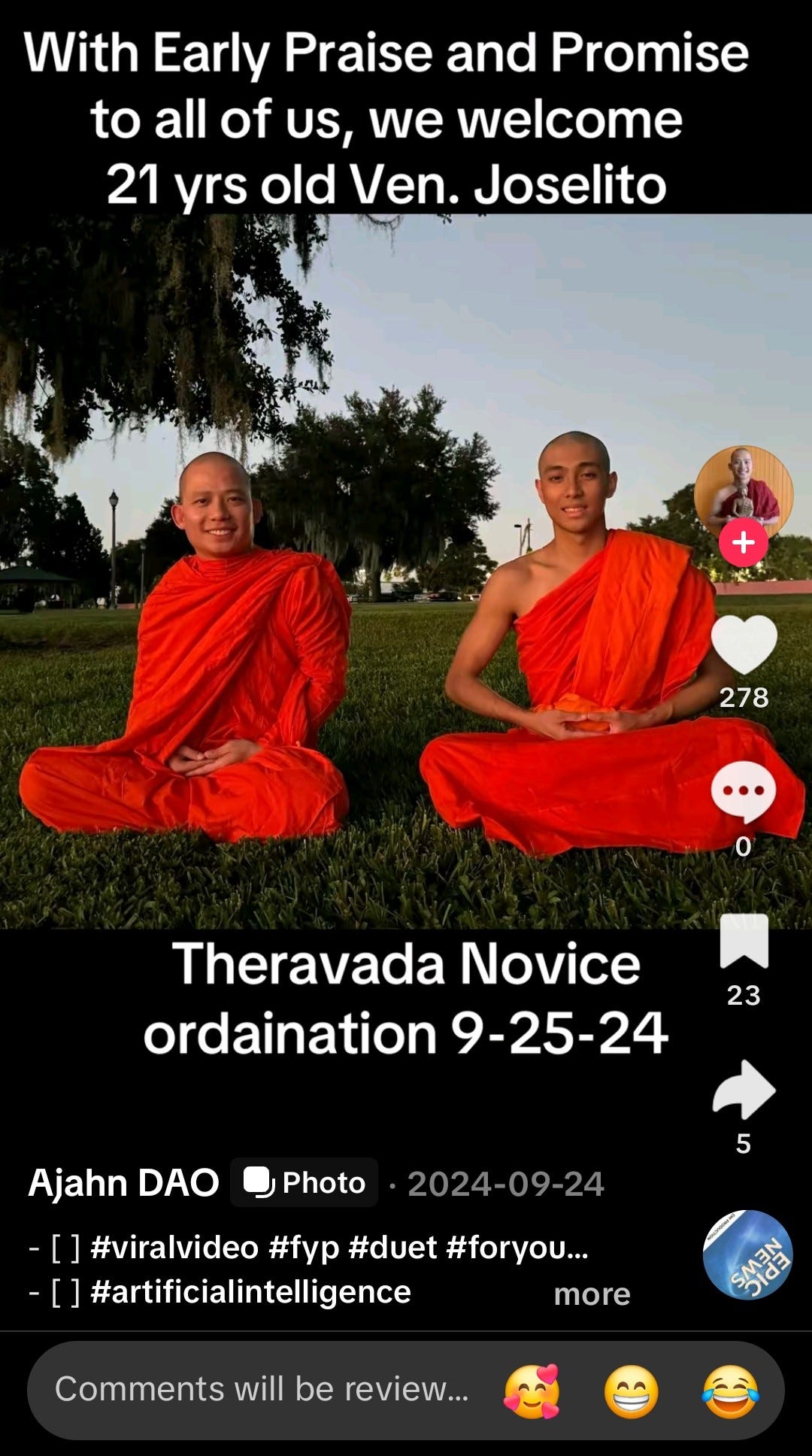Open the comments section
The width and height of the screenshot is (812, 1456).
click(x=744, y=792)
